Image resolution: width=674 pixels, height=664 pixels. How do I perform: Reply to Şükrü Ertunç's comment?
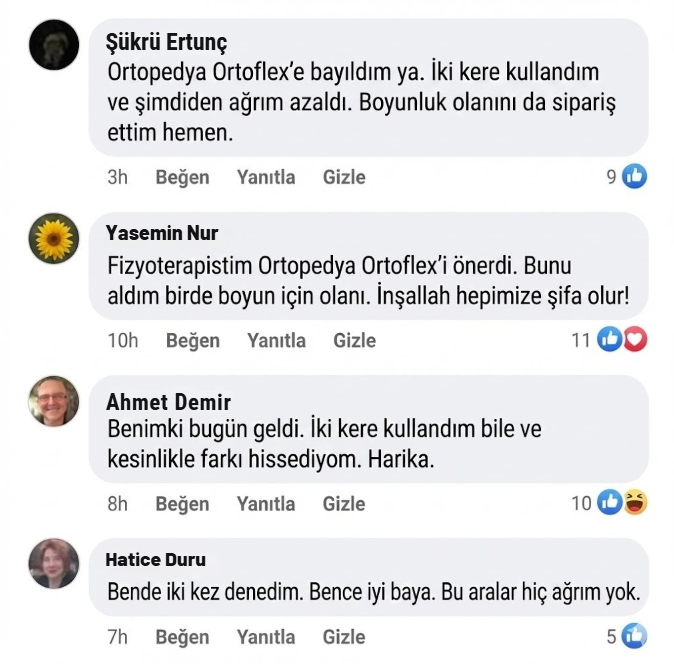point(266,177)
